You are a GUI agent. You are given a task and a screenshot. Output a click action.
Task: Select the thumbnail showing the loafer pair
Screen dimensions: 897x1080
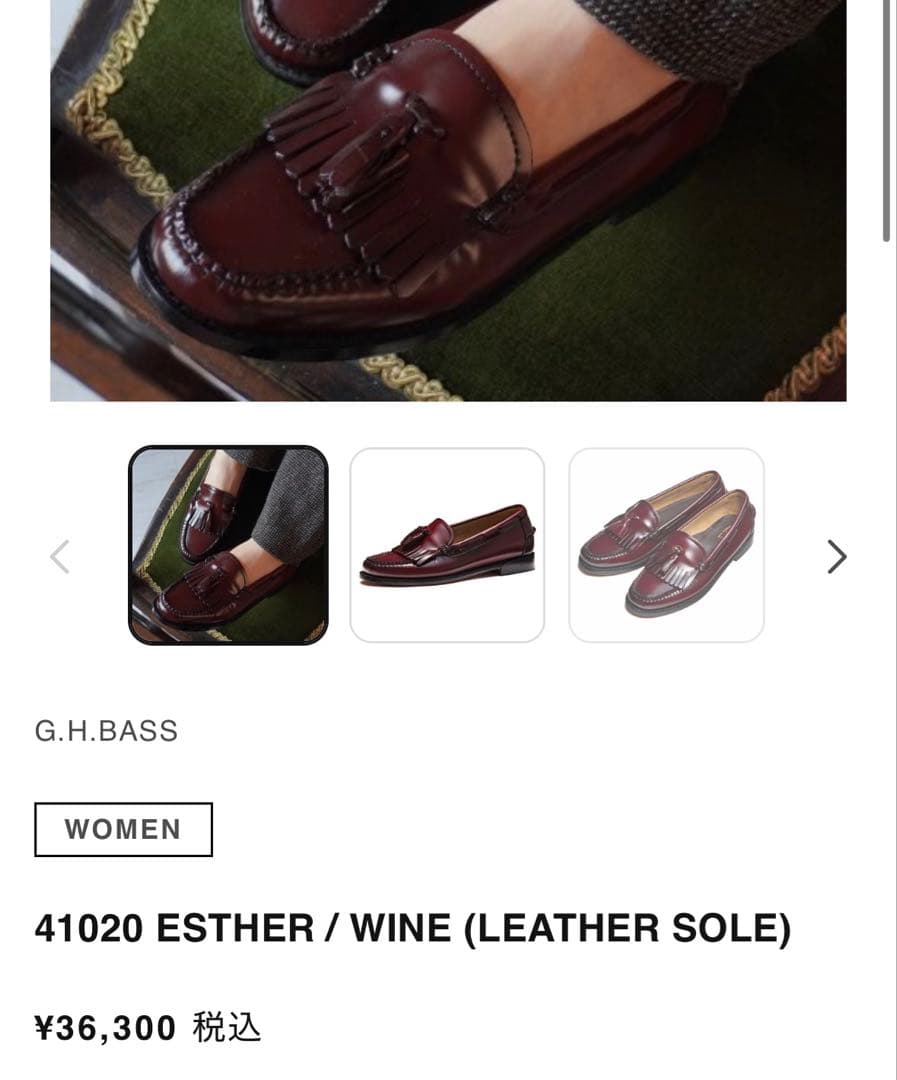coord(666,545)
